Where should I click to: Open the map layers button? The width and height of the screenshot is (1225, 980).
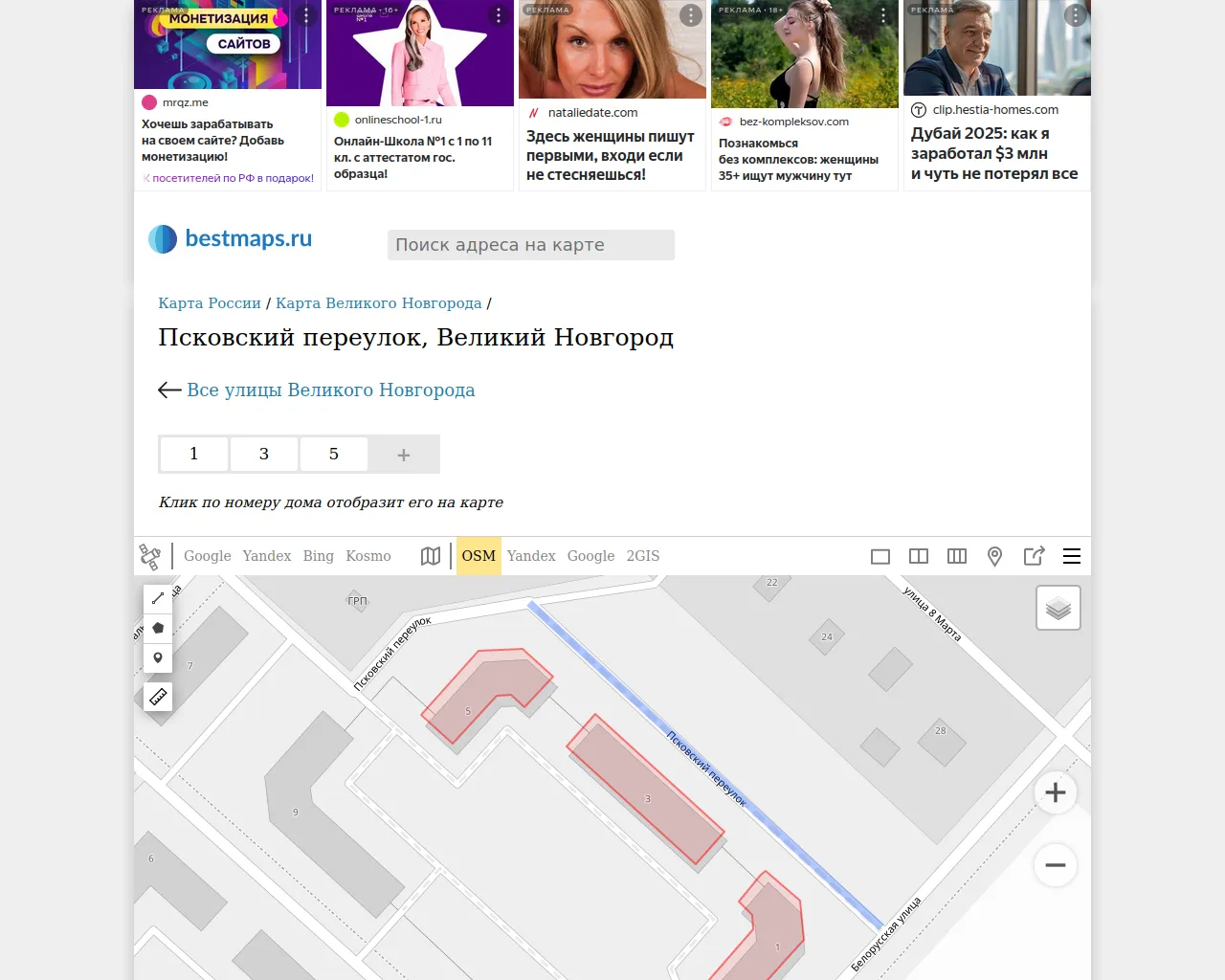click(1058, 608)
